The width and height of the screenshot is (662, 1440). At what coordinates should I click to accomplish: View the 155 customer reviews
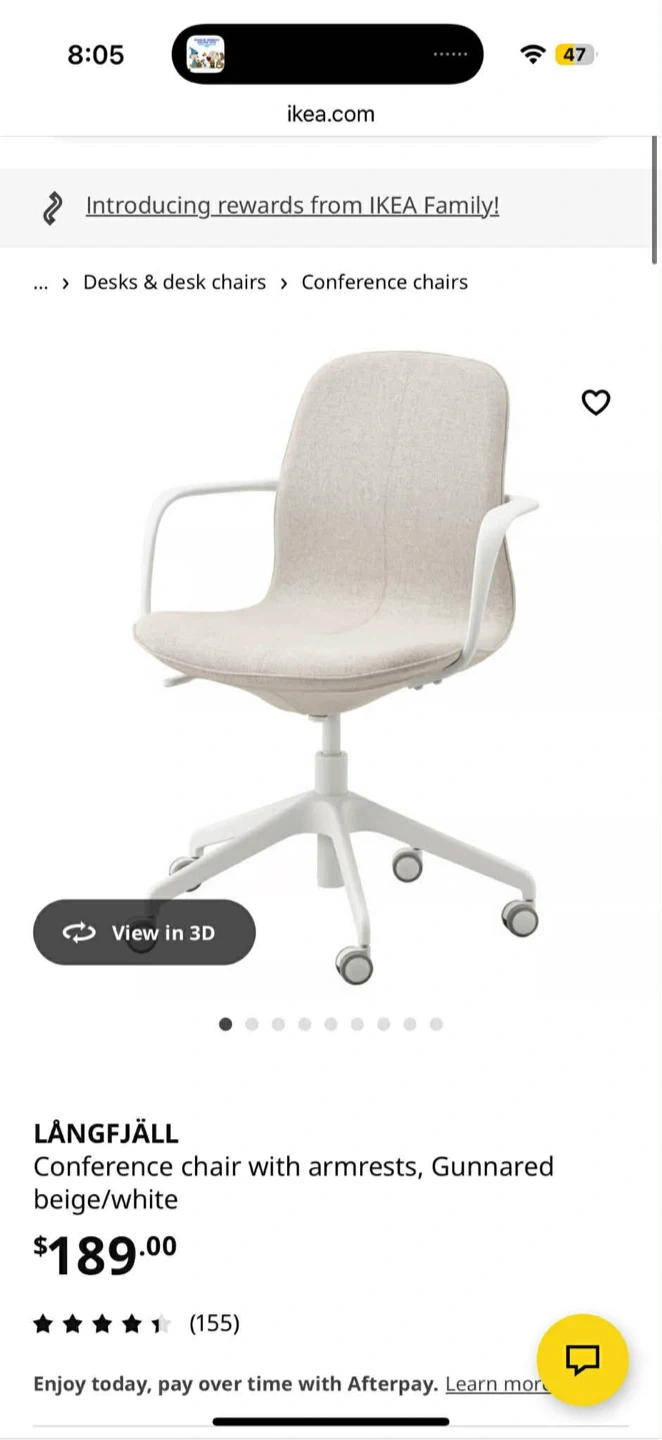214,1324
